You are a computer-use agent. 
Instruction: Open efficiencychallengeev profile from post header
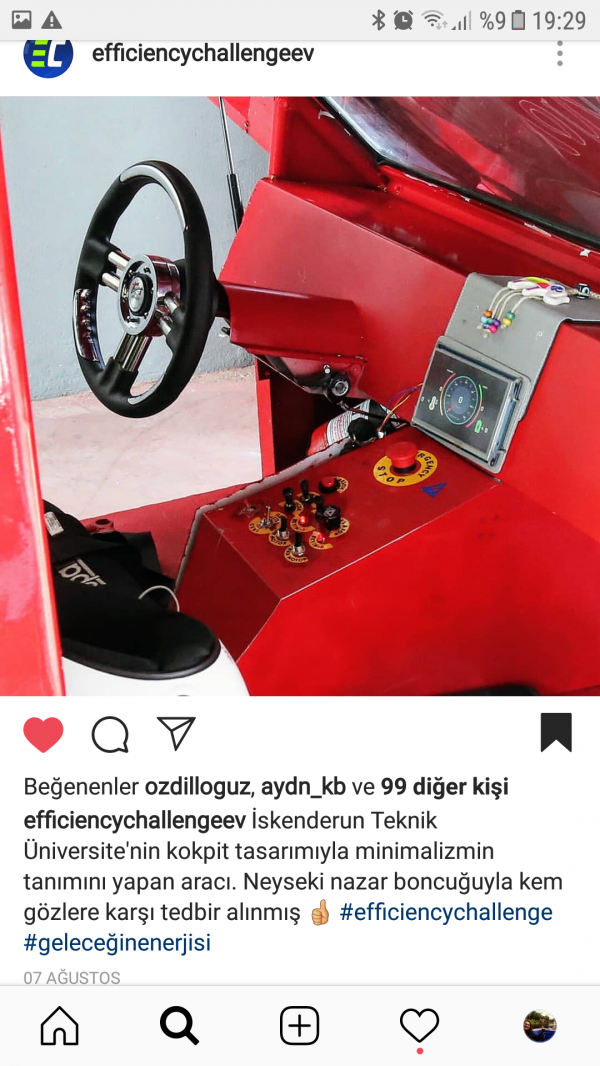click(202, 54)
